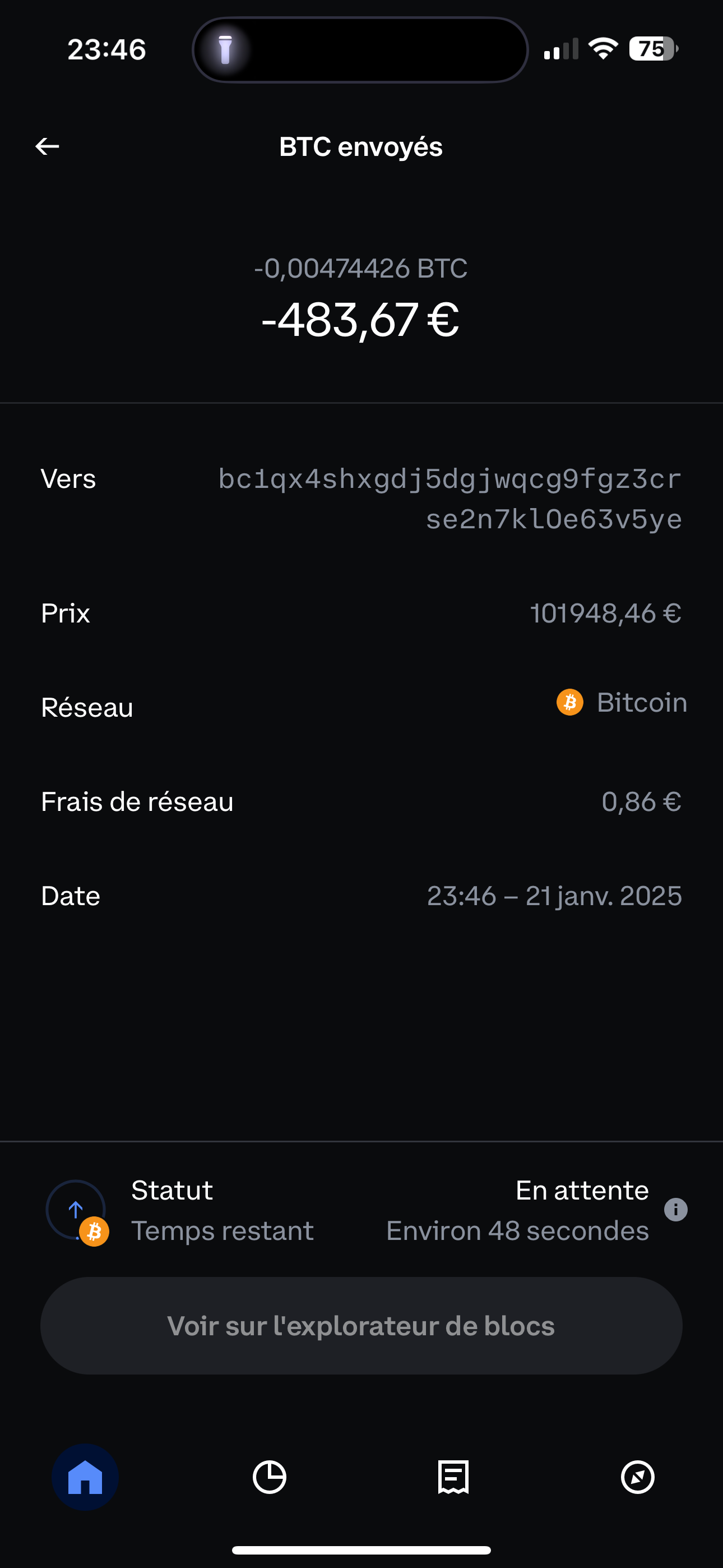Open the receipt transactions tab
Image resolution: width=723 pixels, height=1568 pixels.
coord(453,1477)
